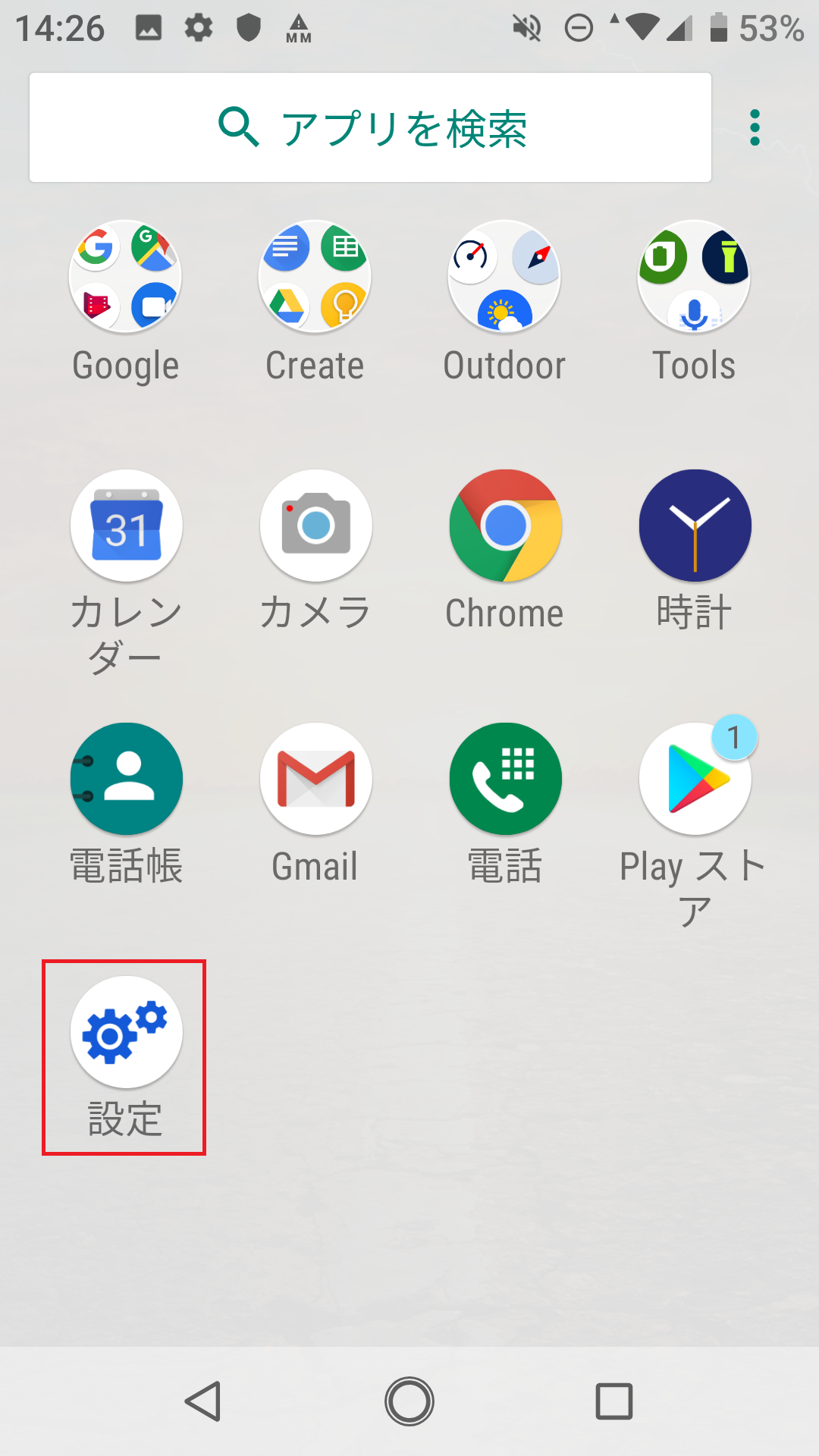819x1456 pixels.
Task: Open the 電話帳 (Contacts) app
Action: (x=126, y=779)
